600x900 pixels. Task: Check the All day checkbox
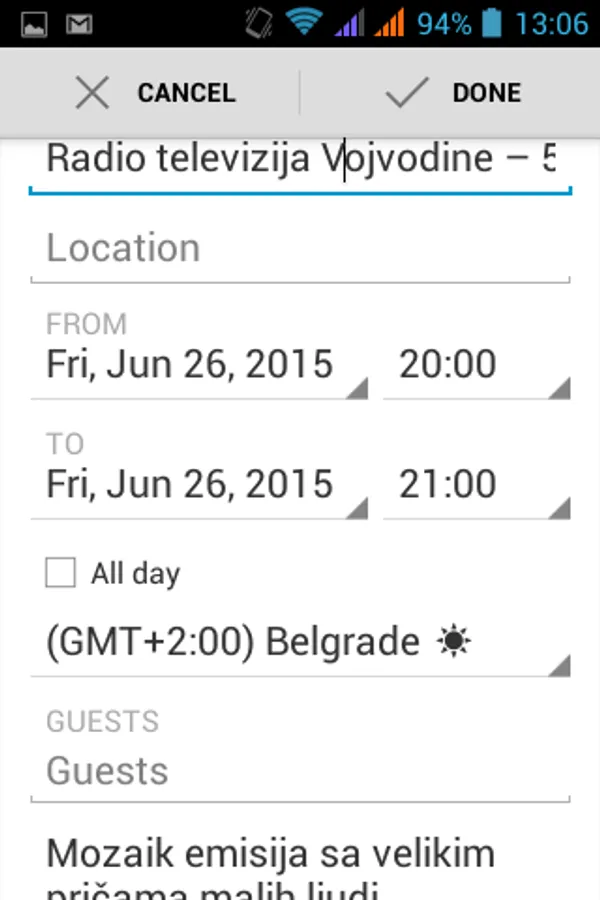pyautogui.click(x=61, y=573)
